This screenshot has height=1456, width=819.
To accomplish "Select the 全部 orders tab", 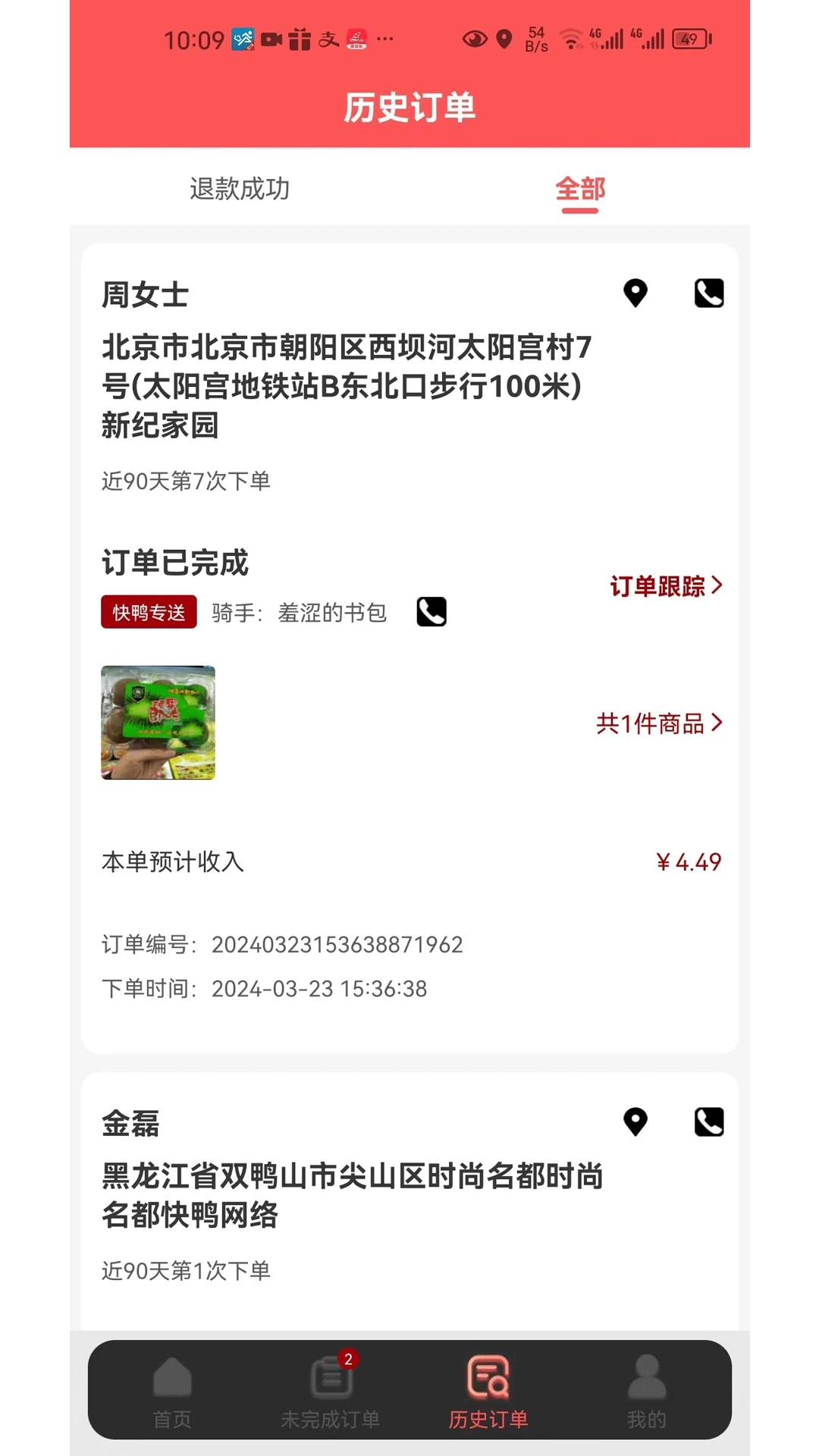I will coord(579,191).
